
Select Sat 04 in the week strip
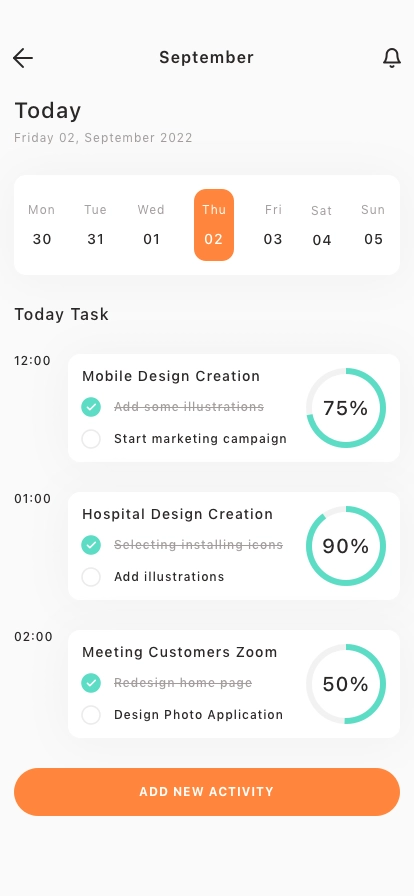[x=322, y=225]
